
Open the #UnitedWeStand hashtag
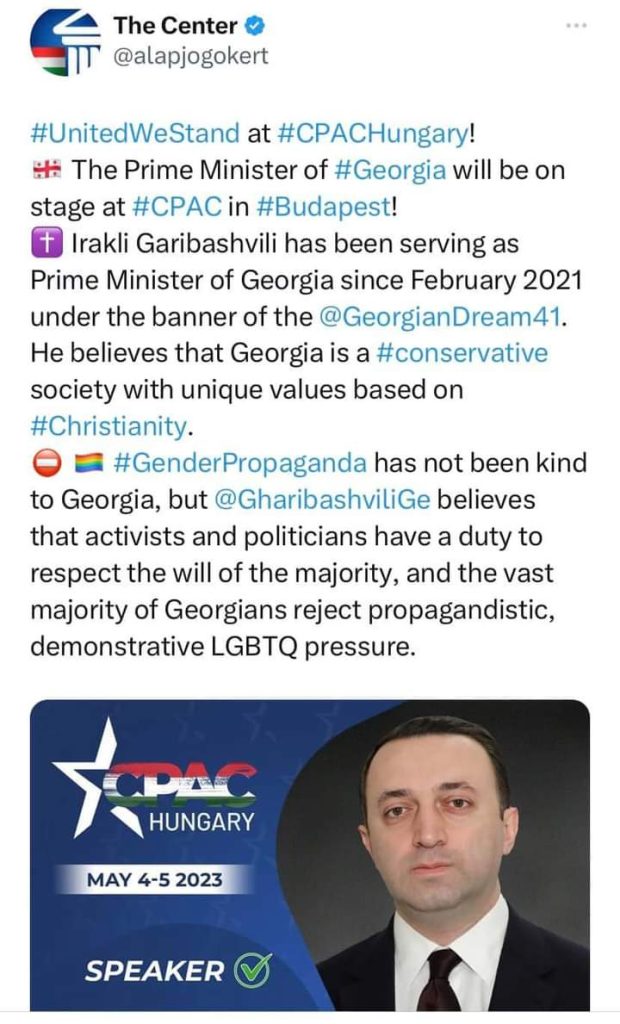(x=135, y=132)
